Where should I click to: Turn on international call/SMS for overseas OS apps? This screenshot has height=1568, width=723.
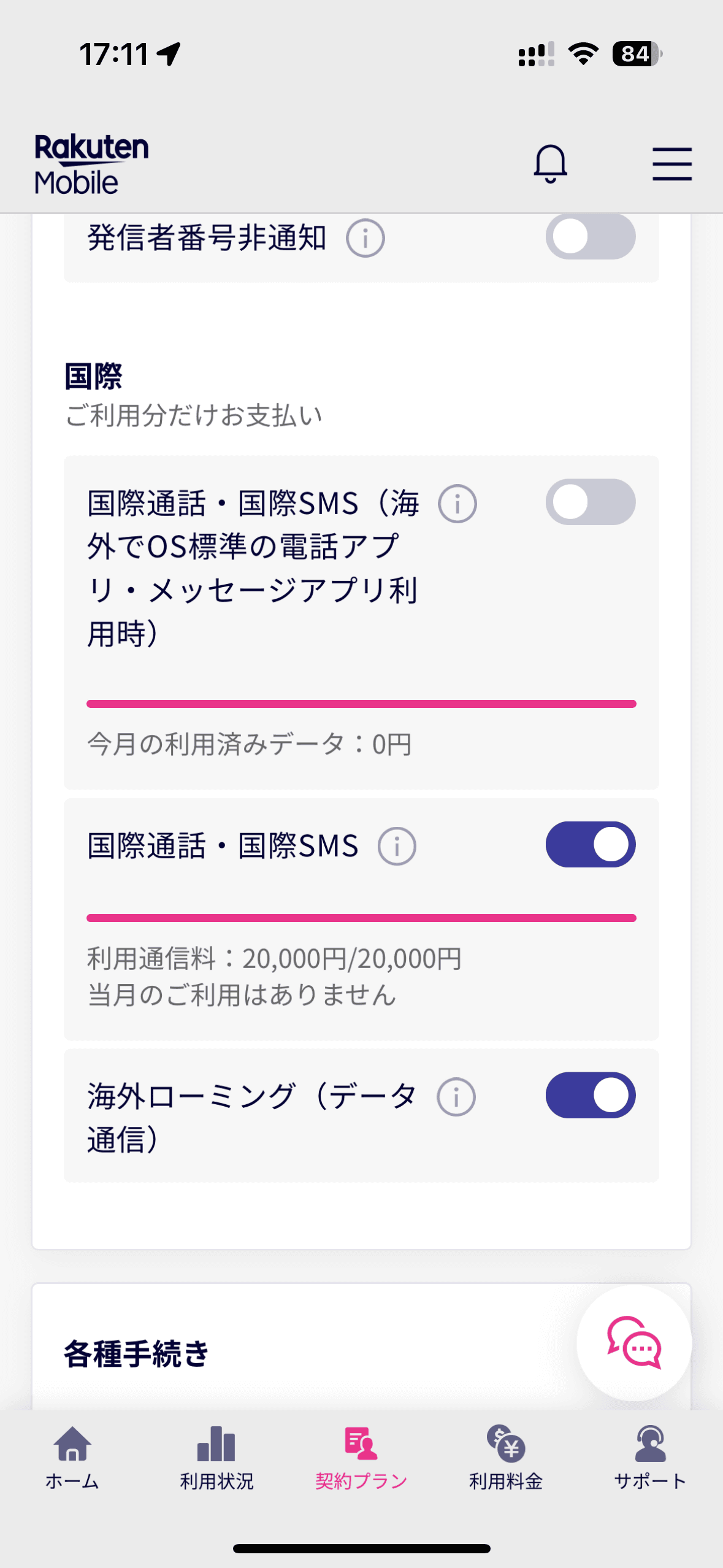[591, 502]
